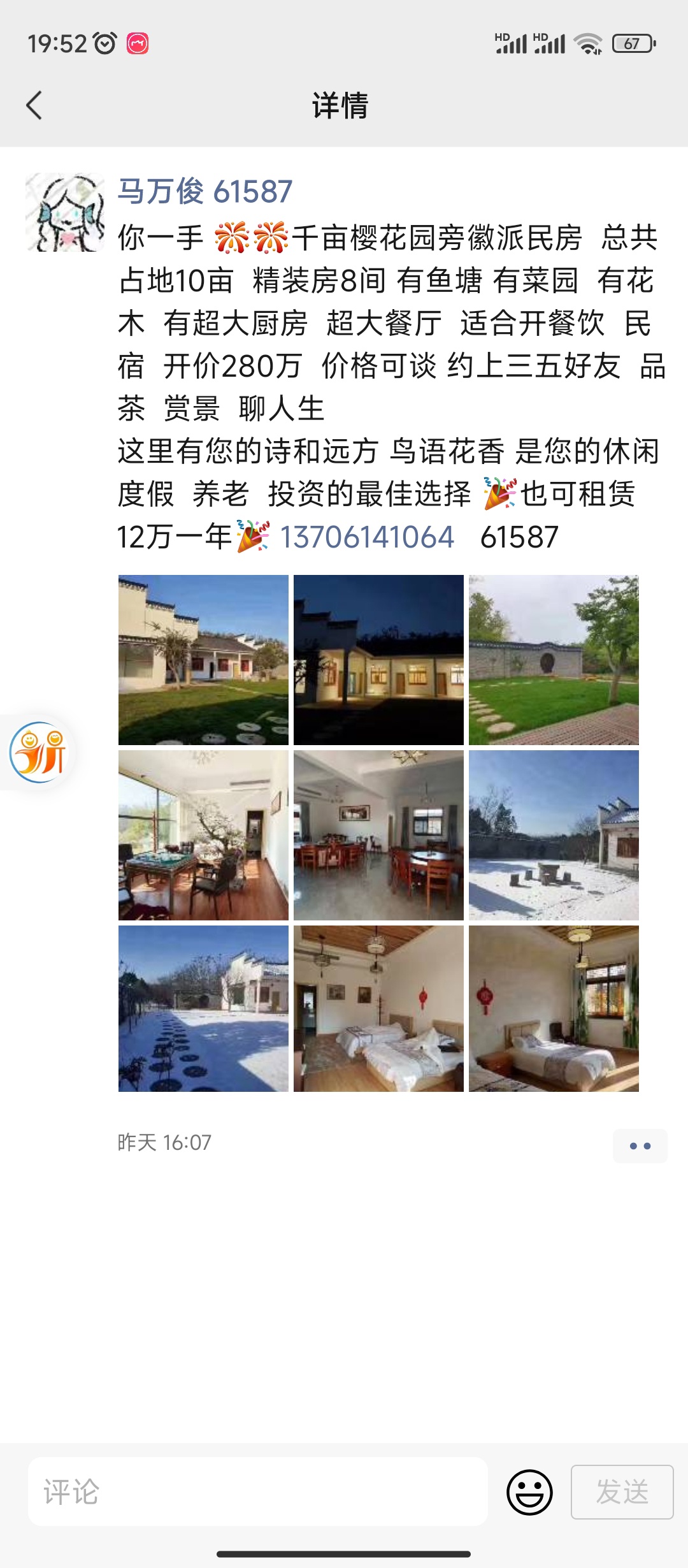Open the twin-bed bedroom photo
This screenshot has height=1568, width=688.
tap(378, 1008)
